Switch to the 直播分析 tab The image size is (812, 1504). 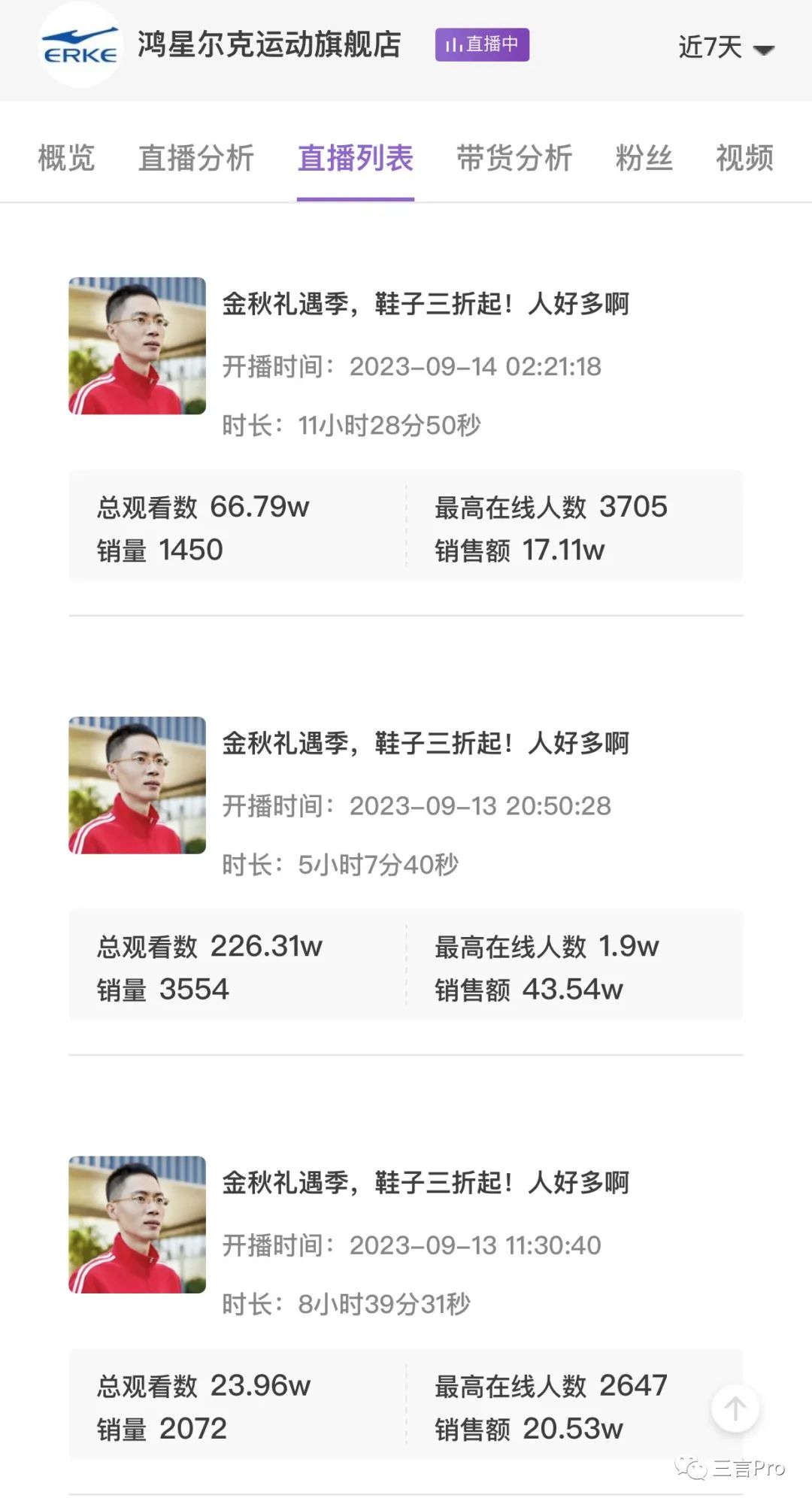196,158
